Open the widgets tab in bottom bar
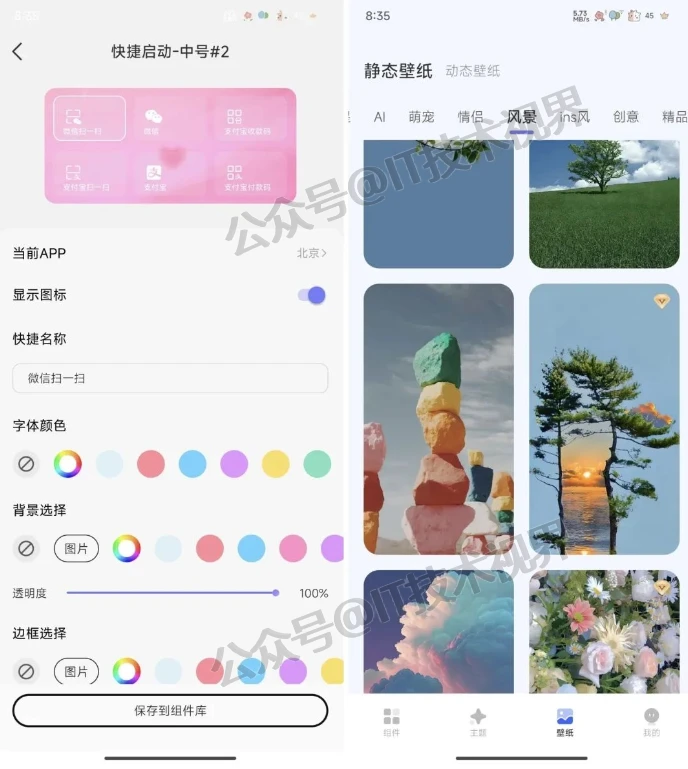The image size is (688, 769). [x=391, y=722]
